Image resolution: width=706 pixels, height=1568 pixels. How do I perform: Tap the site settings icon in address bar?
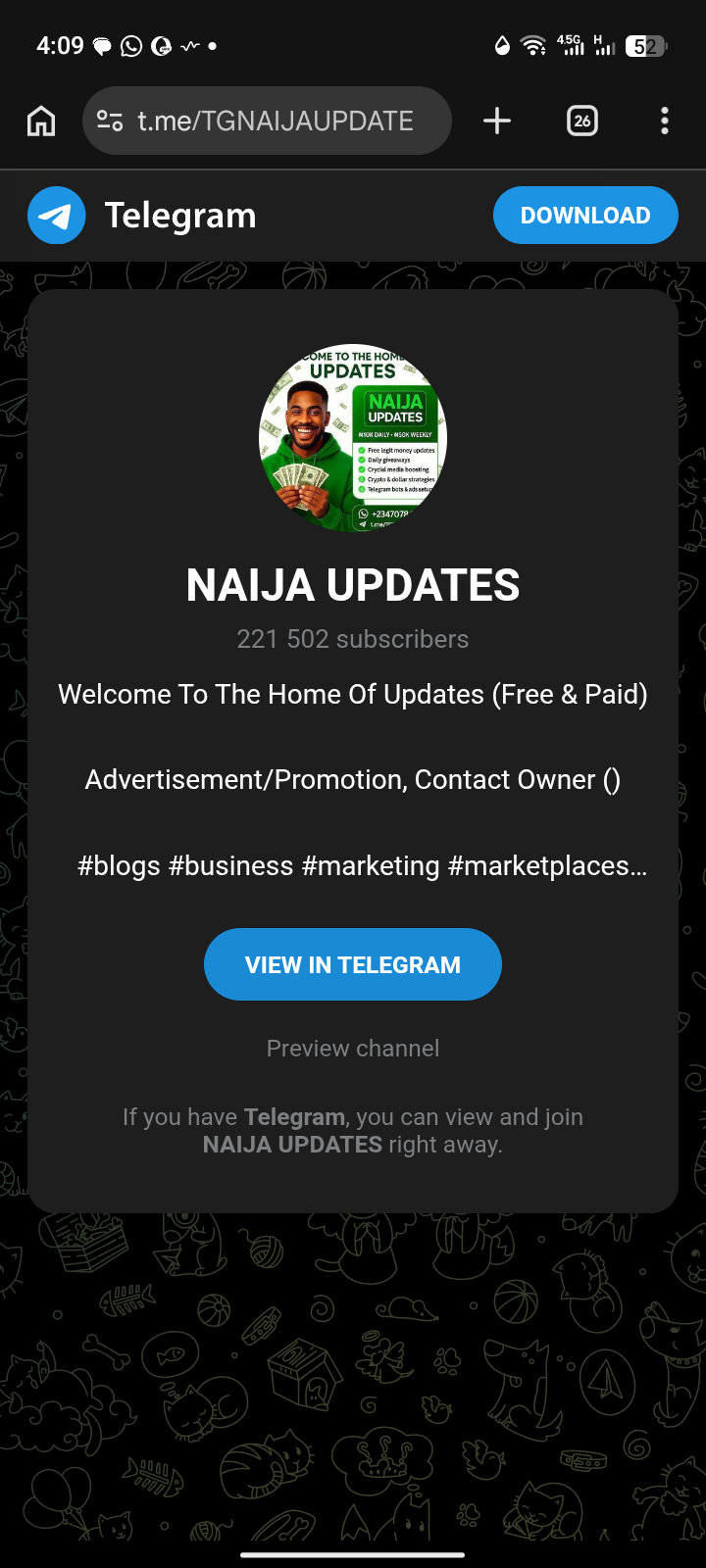(110, 121)
